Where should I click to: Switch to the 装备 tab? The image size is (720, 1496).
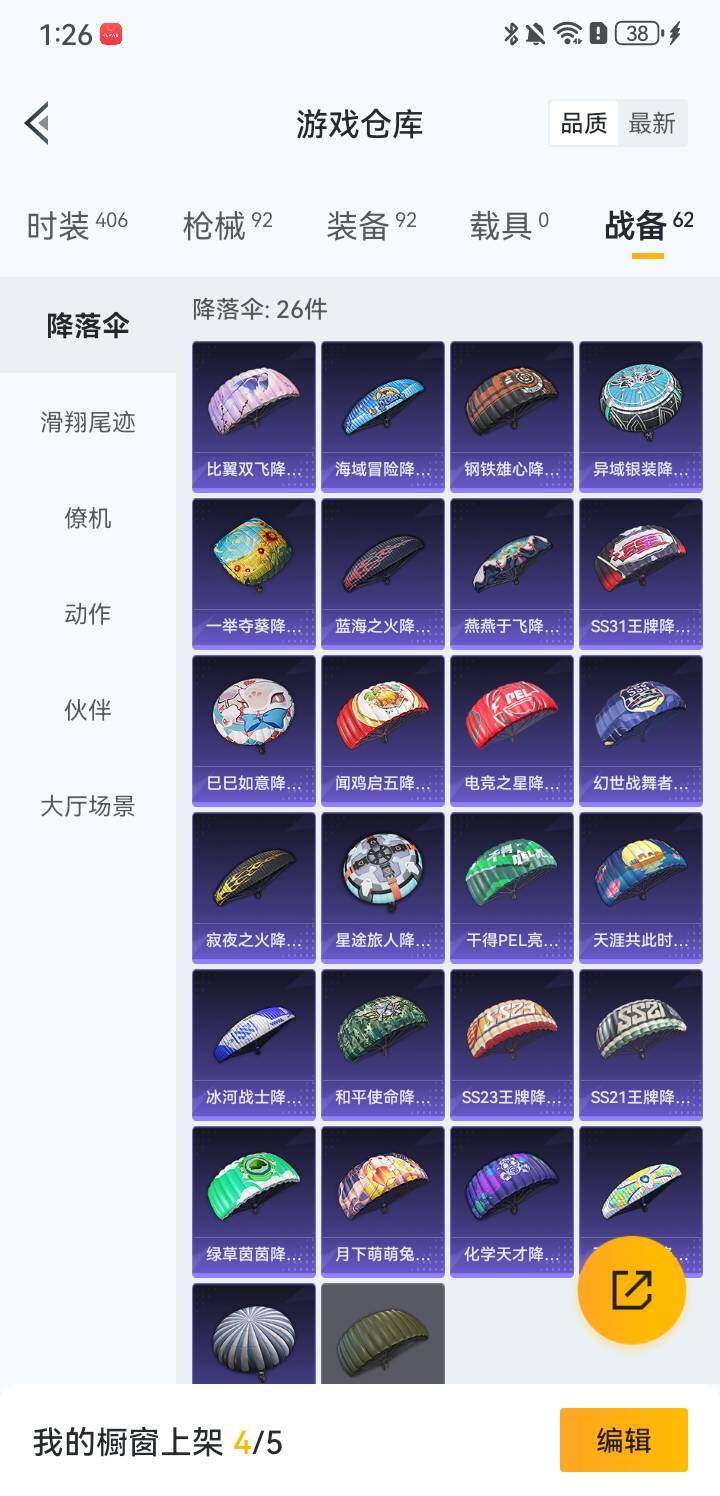pos(371,226)
